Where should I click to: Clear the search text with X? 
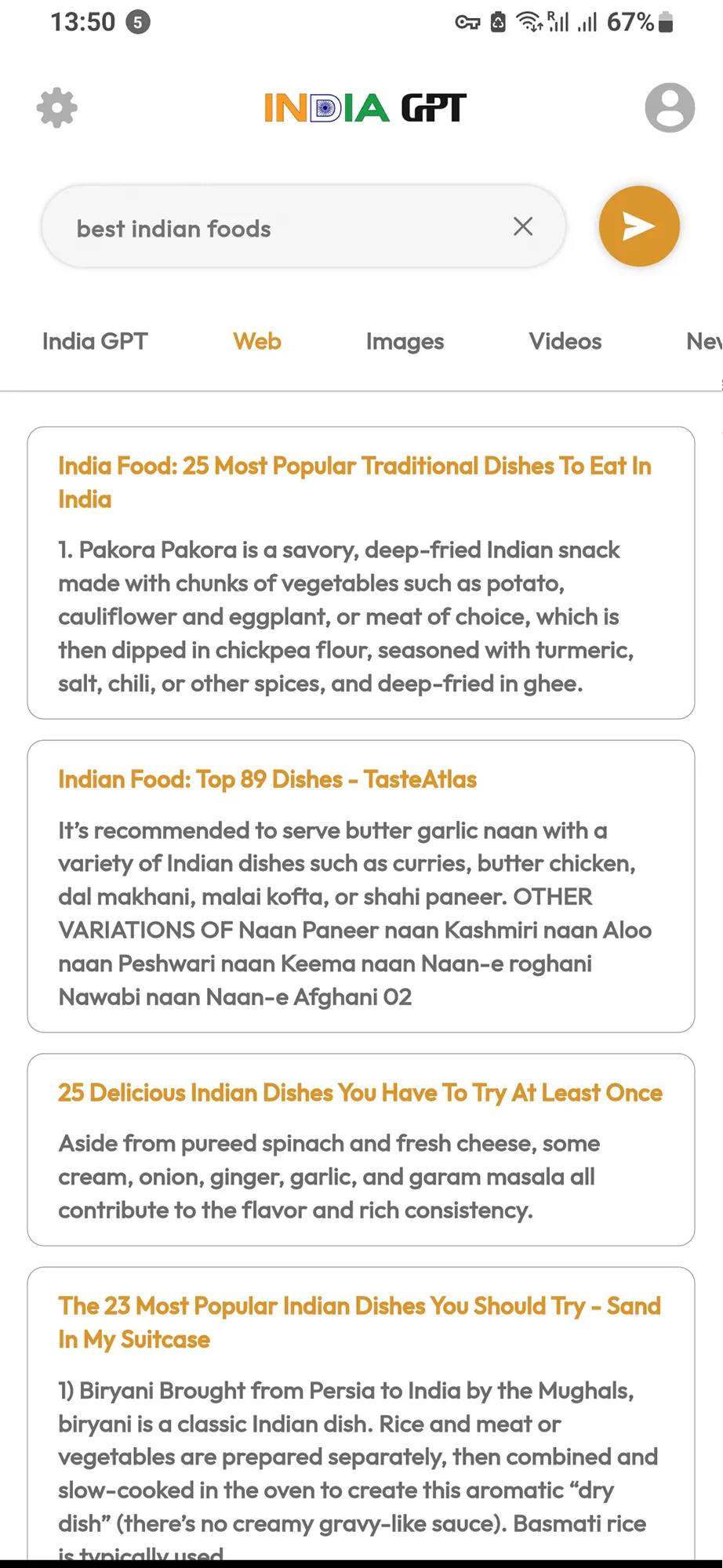(523, 227)
